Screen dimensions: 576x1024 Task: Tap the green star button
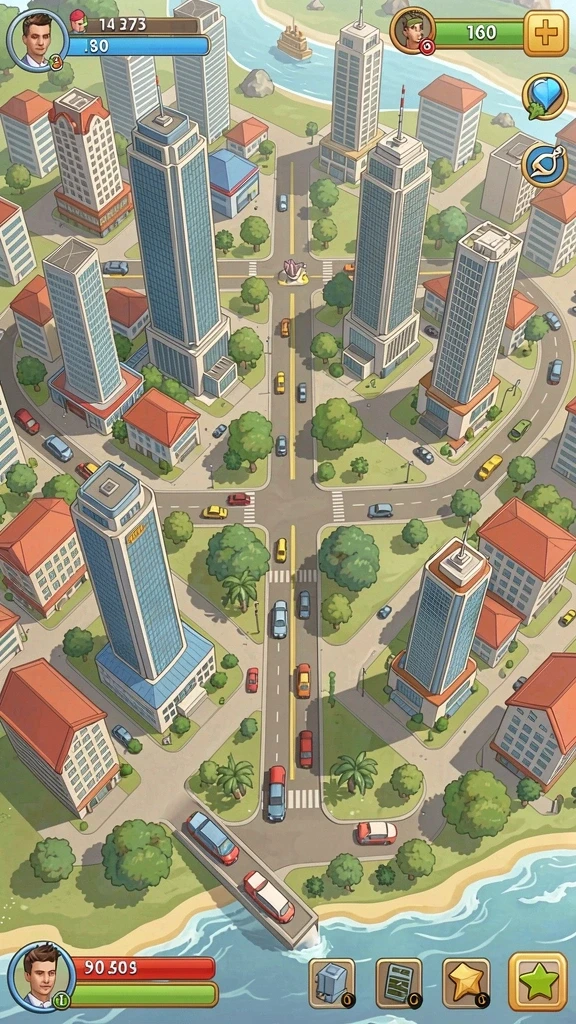pos(538,982)
